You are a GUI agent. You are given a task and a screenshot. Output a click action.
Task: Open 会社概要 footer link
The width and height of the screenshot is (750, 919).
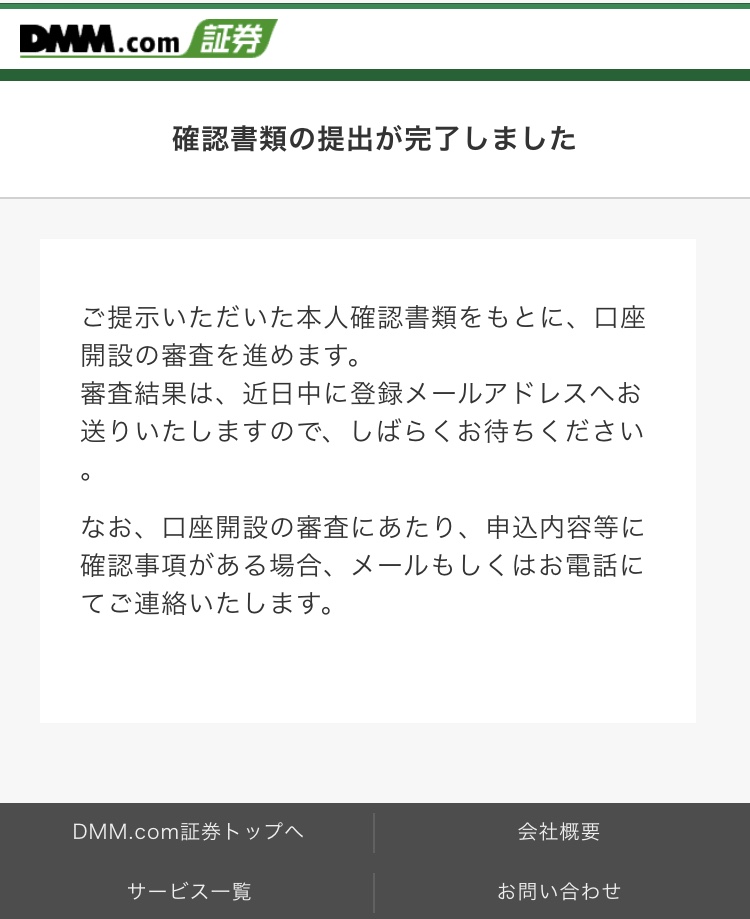pos(559,832)
